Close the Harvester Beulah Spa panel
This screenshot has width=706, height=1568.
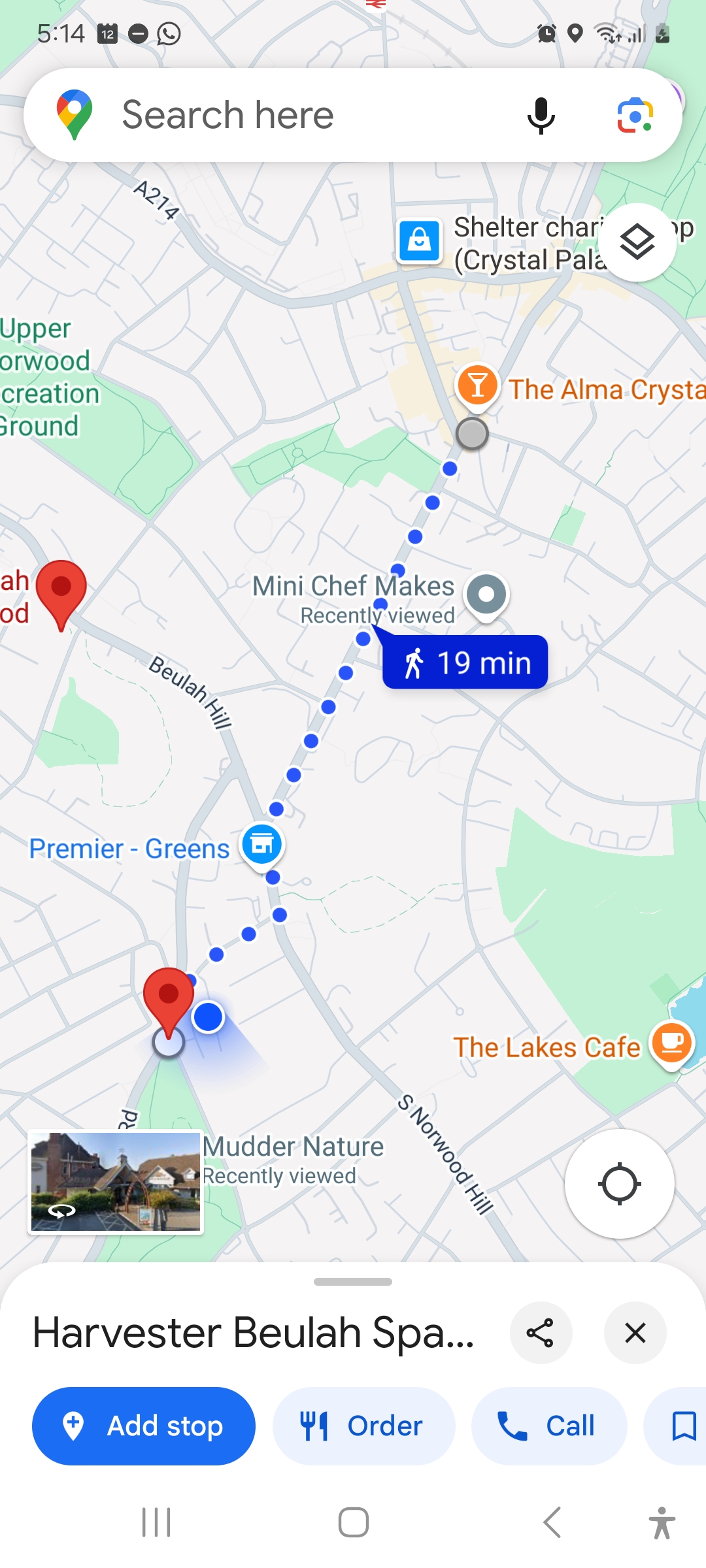[635, 1333]
